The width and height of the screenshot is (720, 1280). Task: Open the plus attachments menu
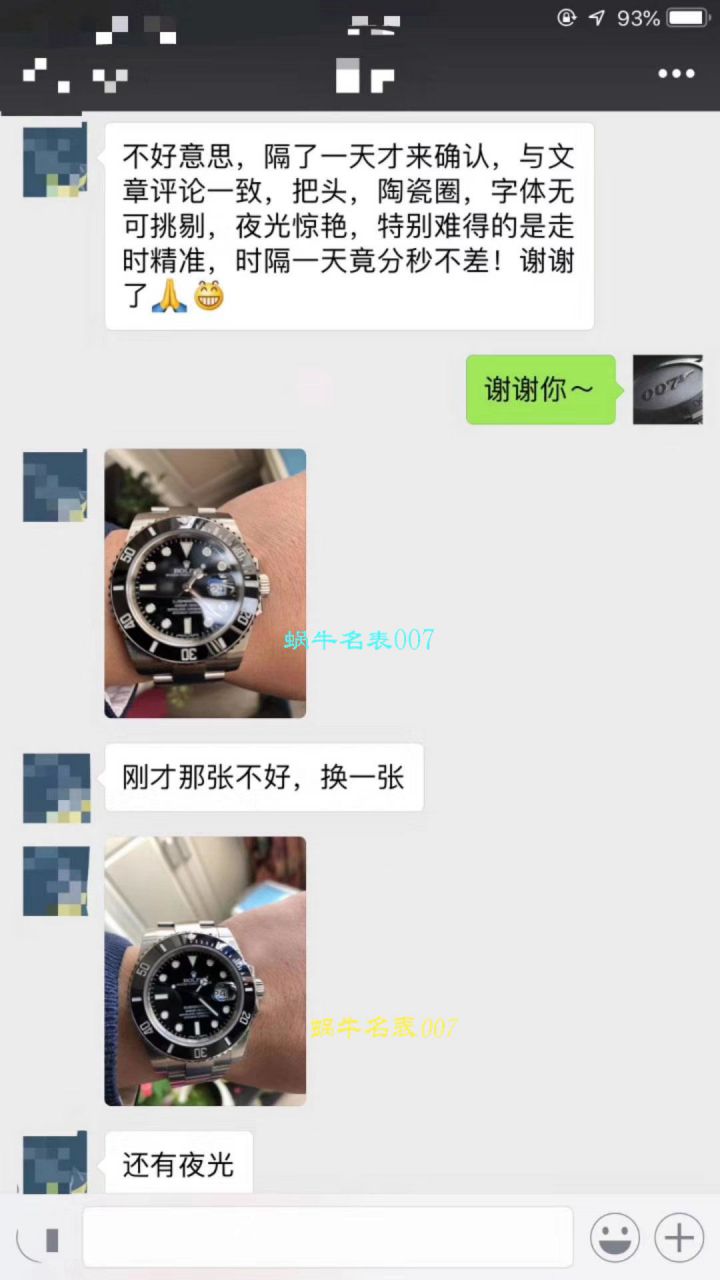click(x=679, y=1238)
